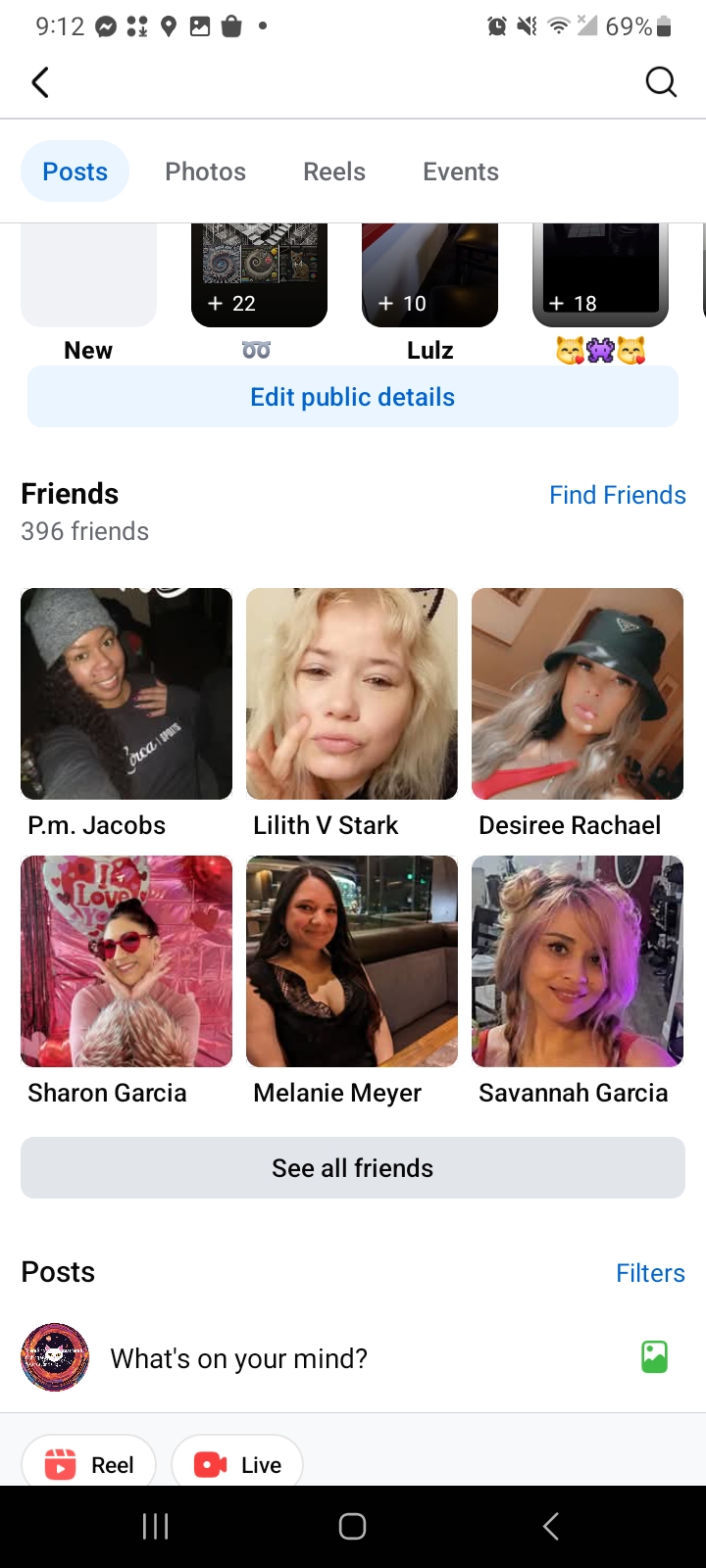Screen dimensions: 706x1568
Task: See all friends
Action: click(x=353, y=1168)
